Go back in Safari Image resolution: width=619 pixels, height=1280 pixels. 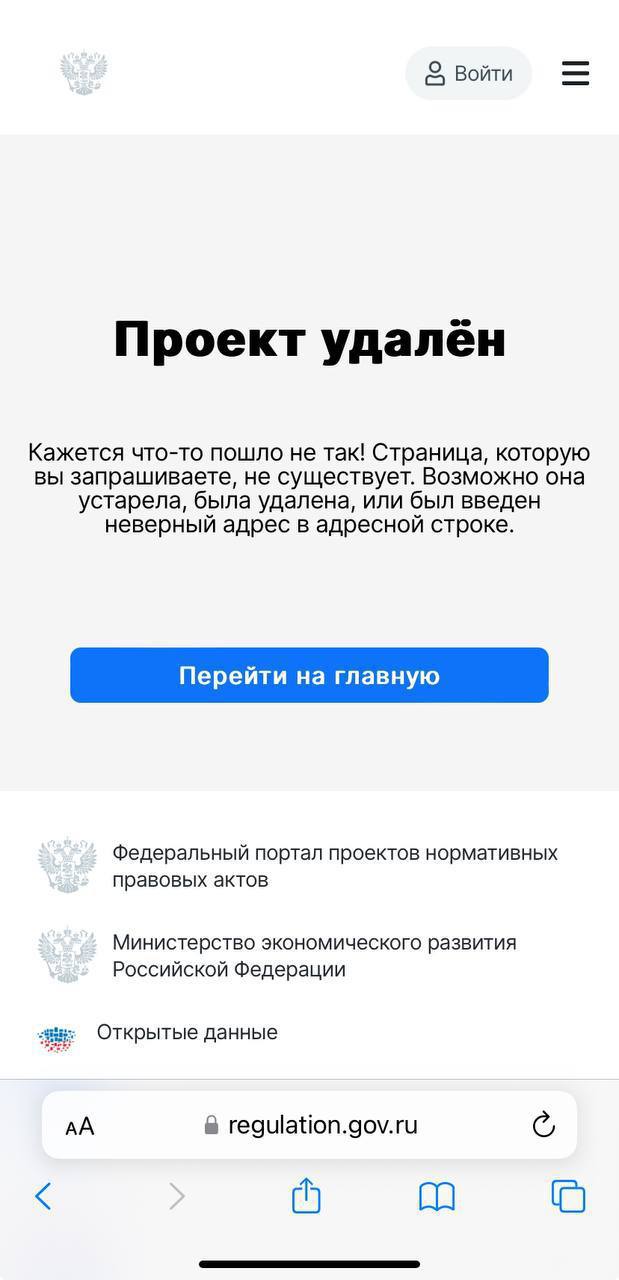43,1196
